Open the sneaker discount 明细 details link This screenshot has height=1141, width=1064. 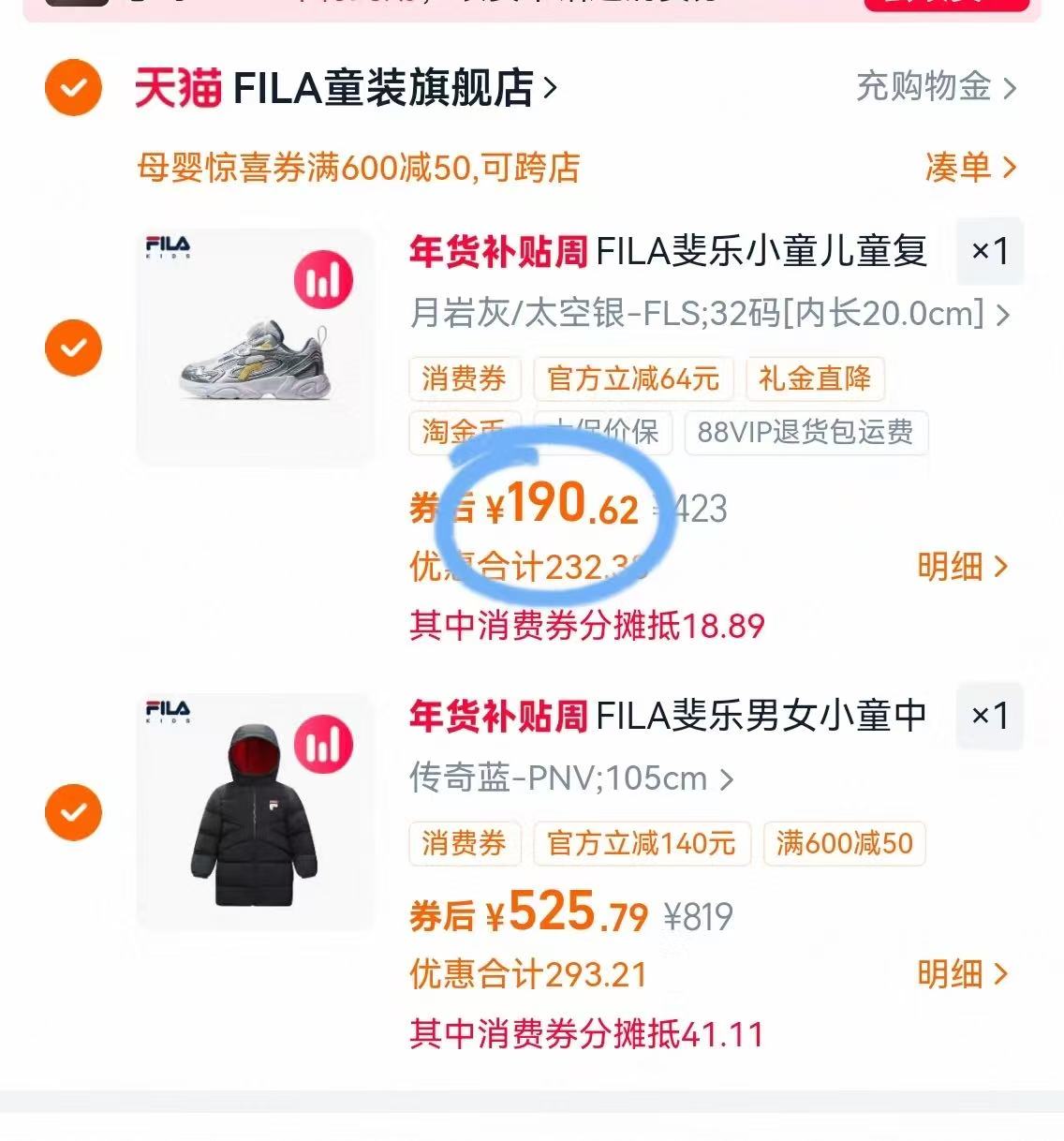[966, 566]
